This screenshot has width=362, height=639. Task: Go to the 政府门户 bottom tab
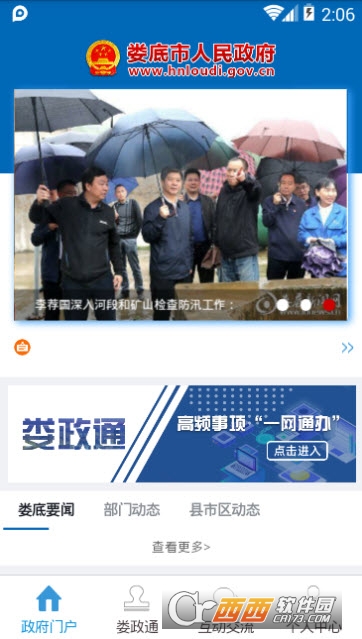click(49, 609)
